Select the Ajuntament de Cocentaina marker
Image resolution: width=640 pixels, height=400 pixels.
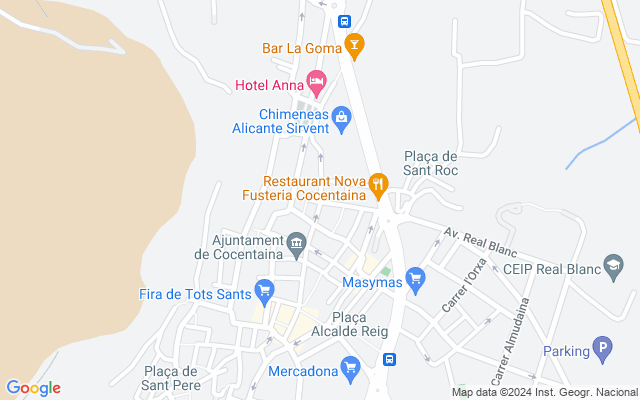(296, 242)
